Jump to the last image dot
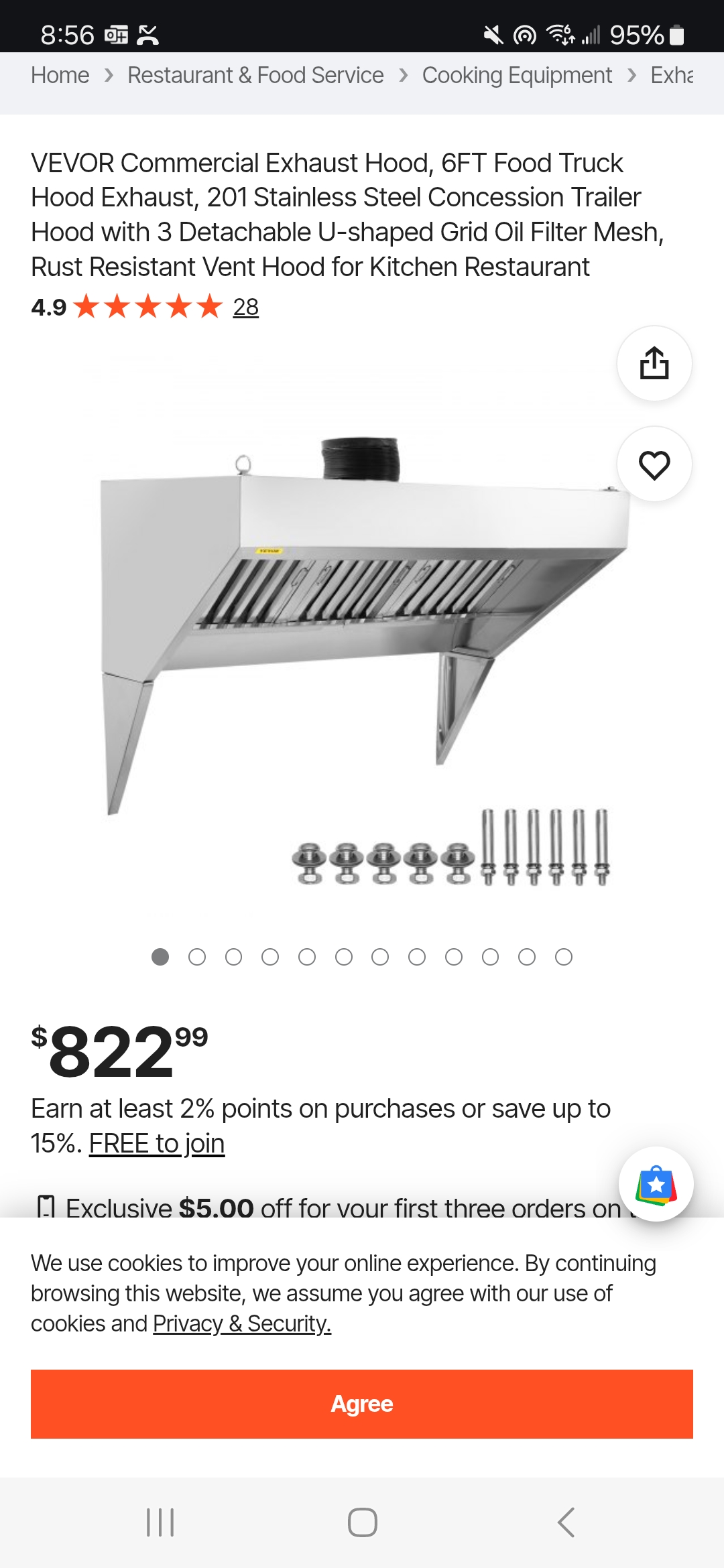 (564, 957)
